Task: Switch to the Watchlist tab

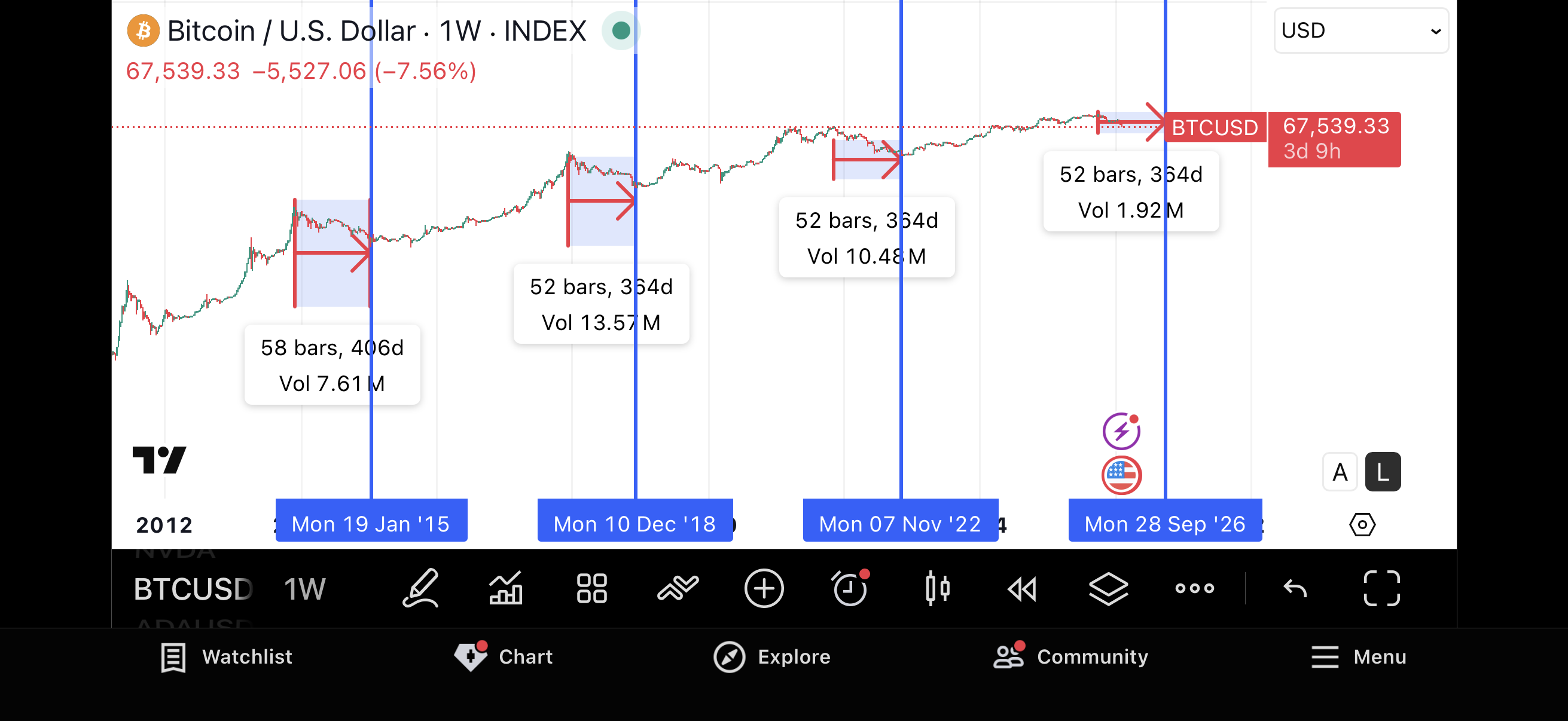Action: (x=227, y=657)
